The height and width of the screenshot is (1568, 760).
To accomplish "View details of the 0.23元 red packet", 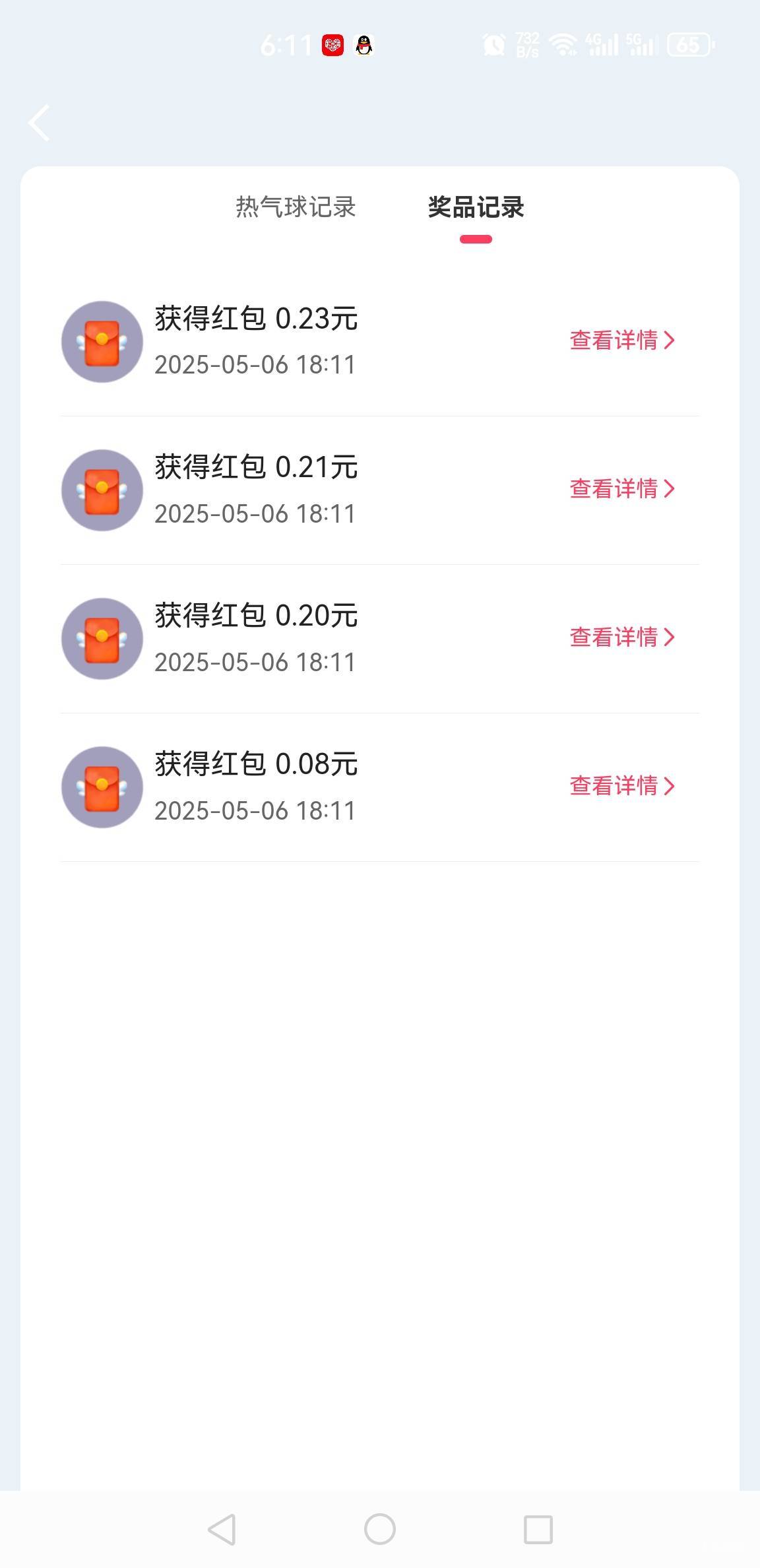I will point(622,341).
